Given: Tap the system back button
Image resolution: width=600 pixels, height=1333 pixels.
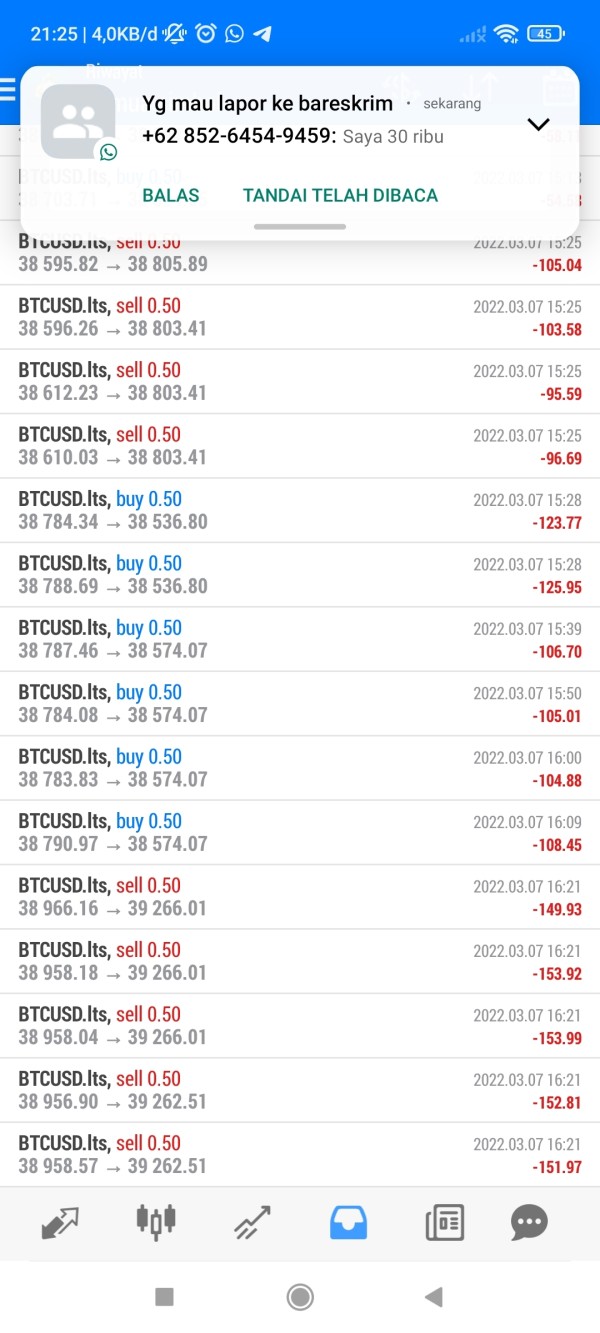Looking at the screenshot, I should click(x=433, y=1297).
